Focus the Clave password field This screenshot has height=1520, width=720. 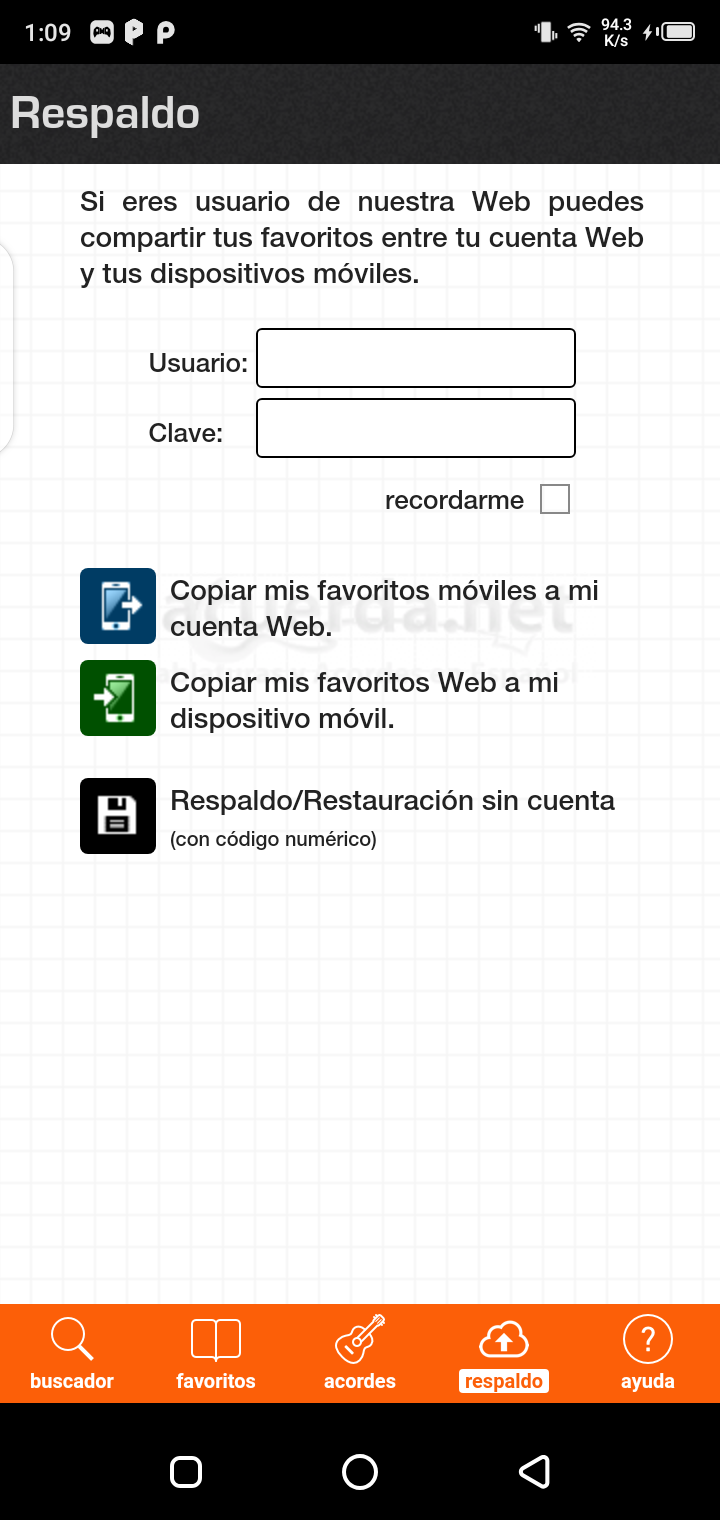click(416, 428)
